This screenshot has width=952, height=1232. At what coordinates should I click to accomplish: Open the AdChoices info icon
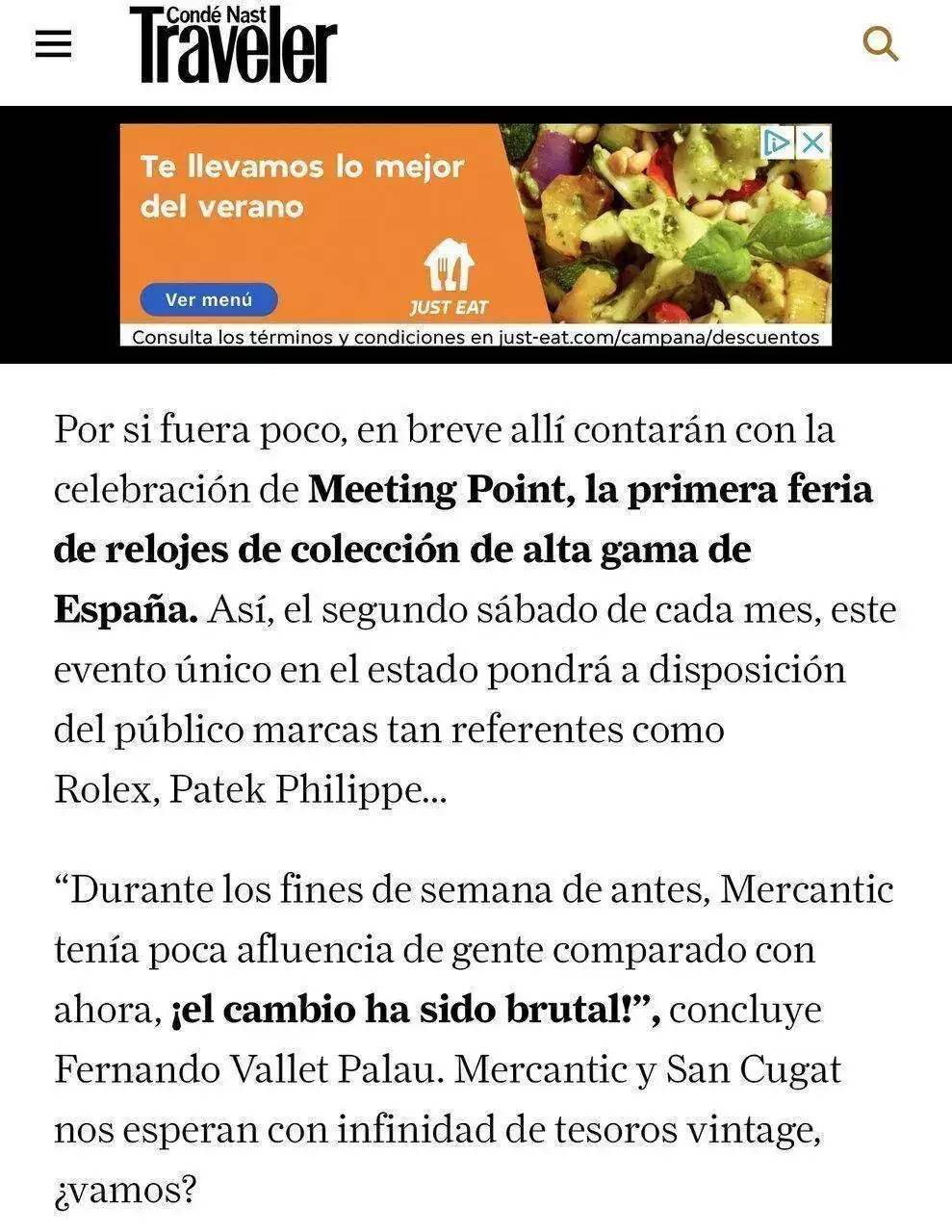777,142
